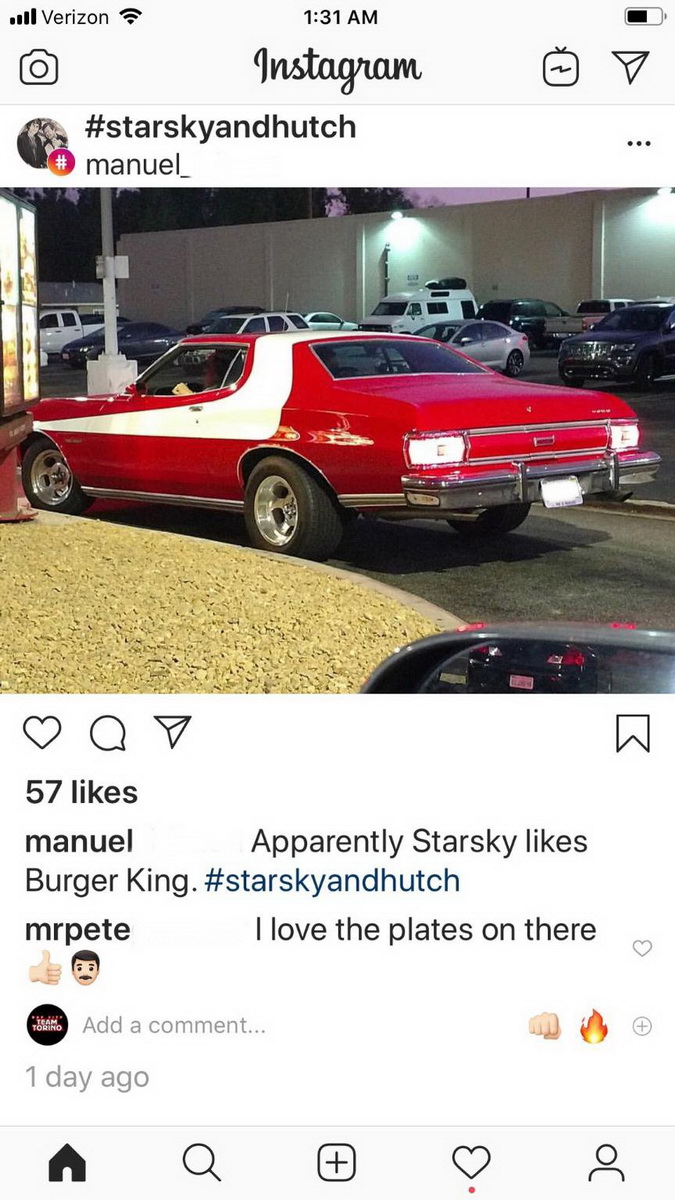Open the camera icon in the header
The image size is (675, 1200).
tap(39, 68)
